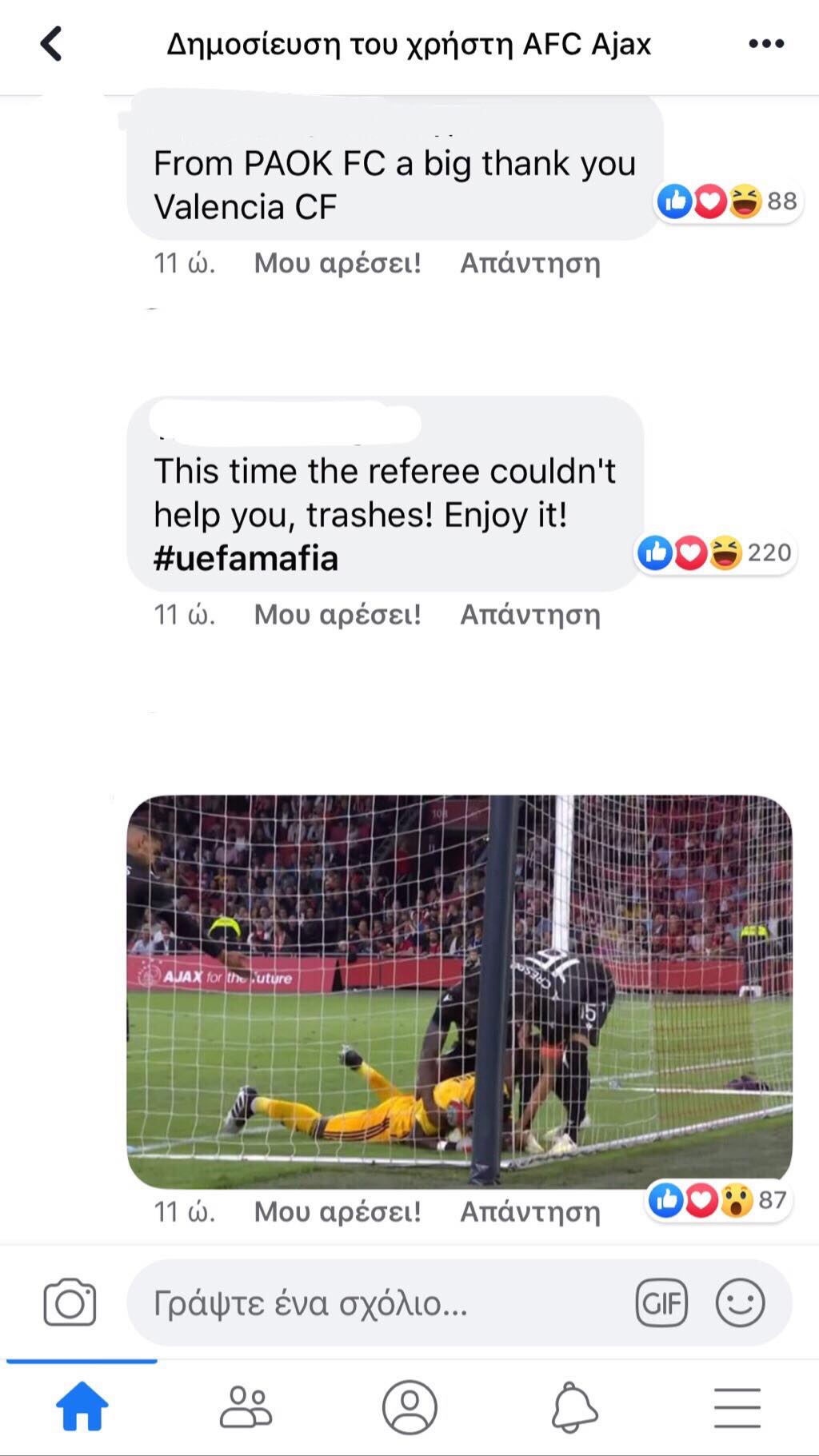
Task: Like the PAOK FC thank you comment
Action: tap(337, 263)
